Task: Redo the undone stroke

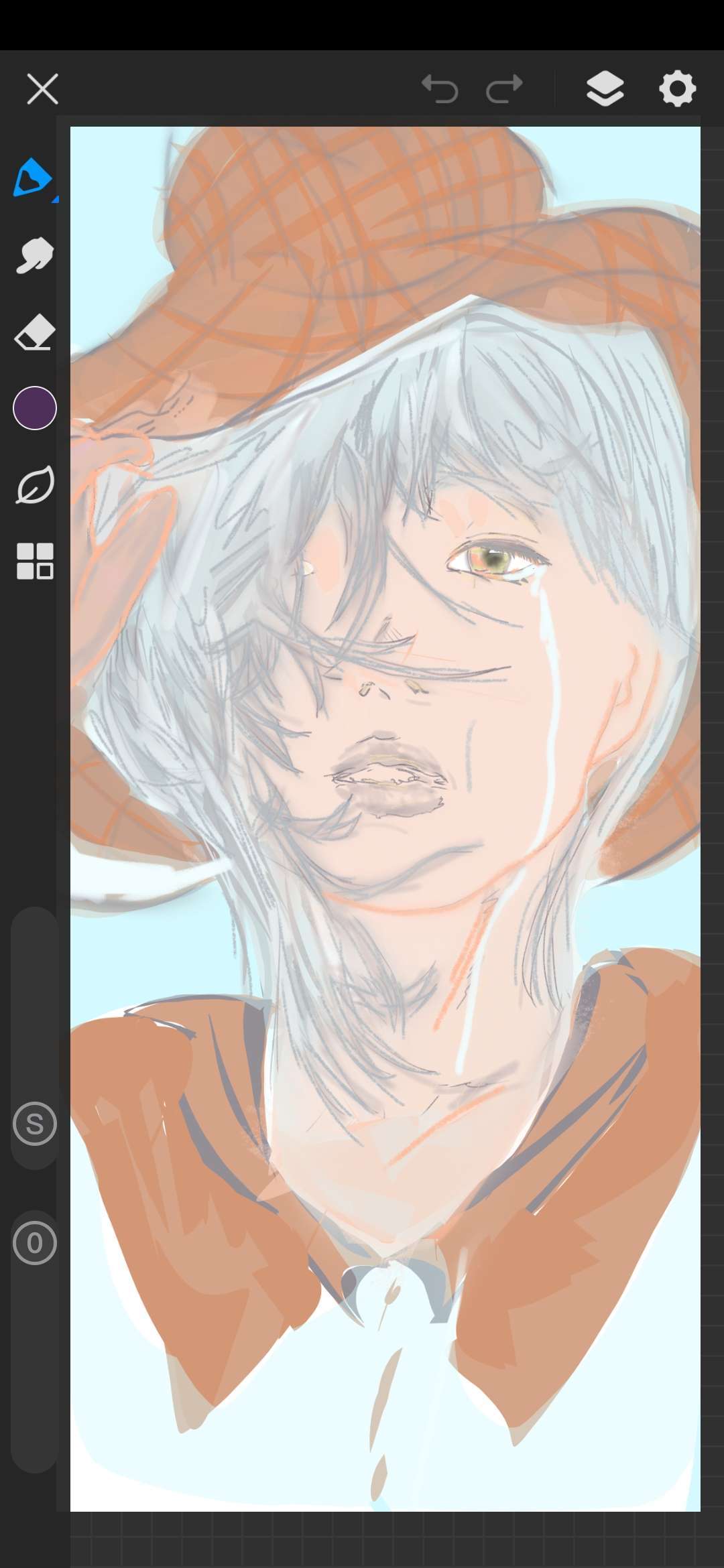Action: tap(504, 89)
